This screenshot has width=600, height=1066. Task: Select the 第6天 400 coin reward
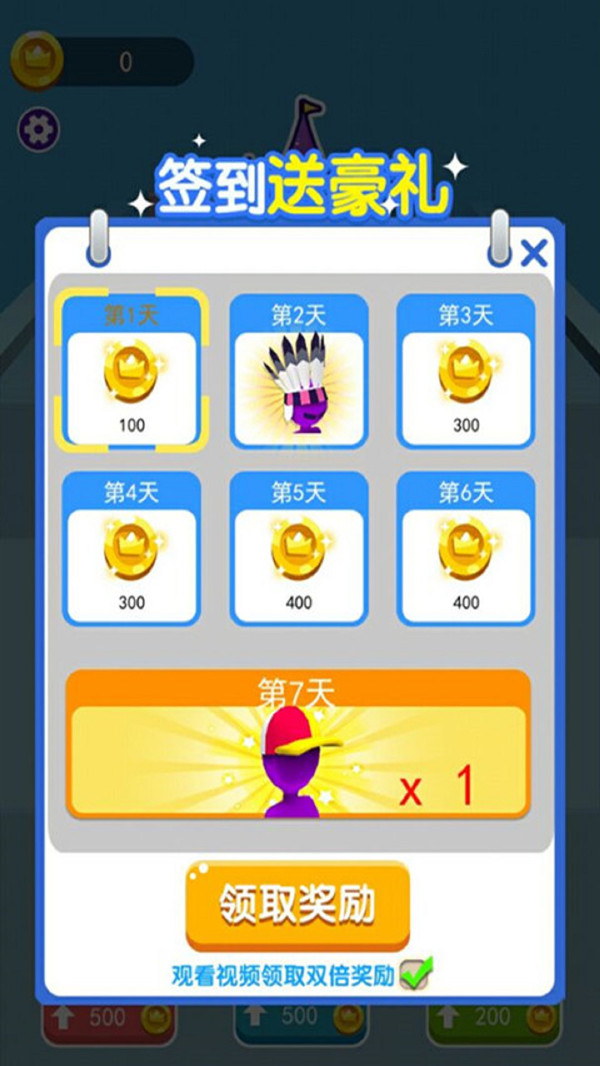point(465,549)
